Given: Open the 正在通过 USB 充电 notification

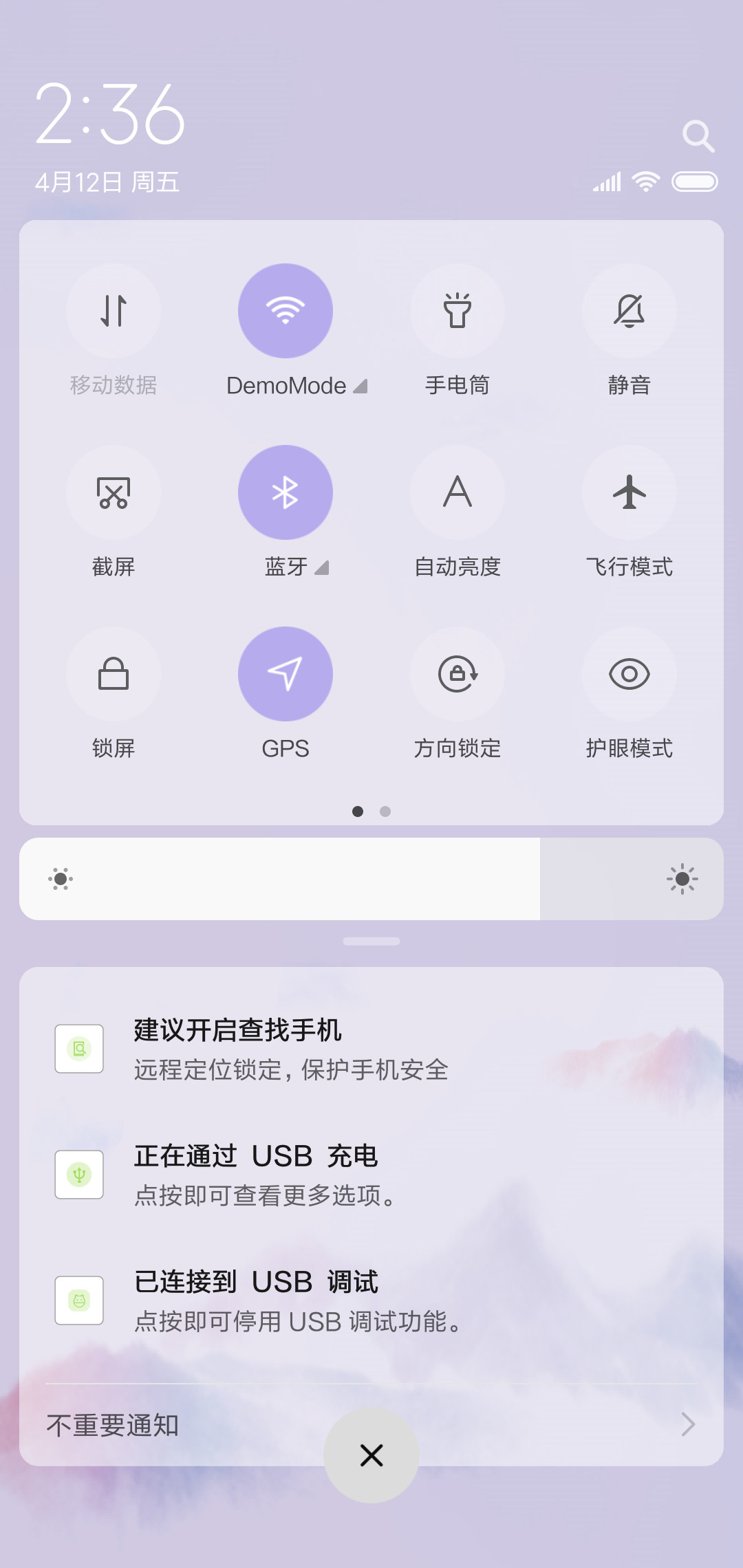Looking at the screenshot, I should (371, 1175).
